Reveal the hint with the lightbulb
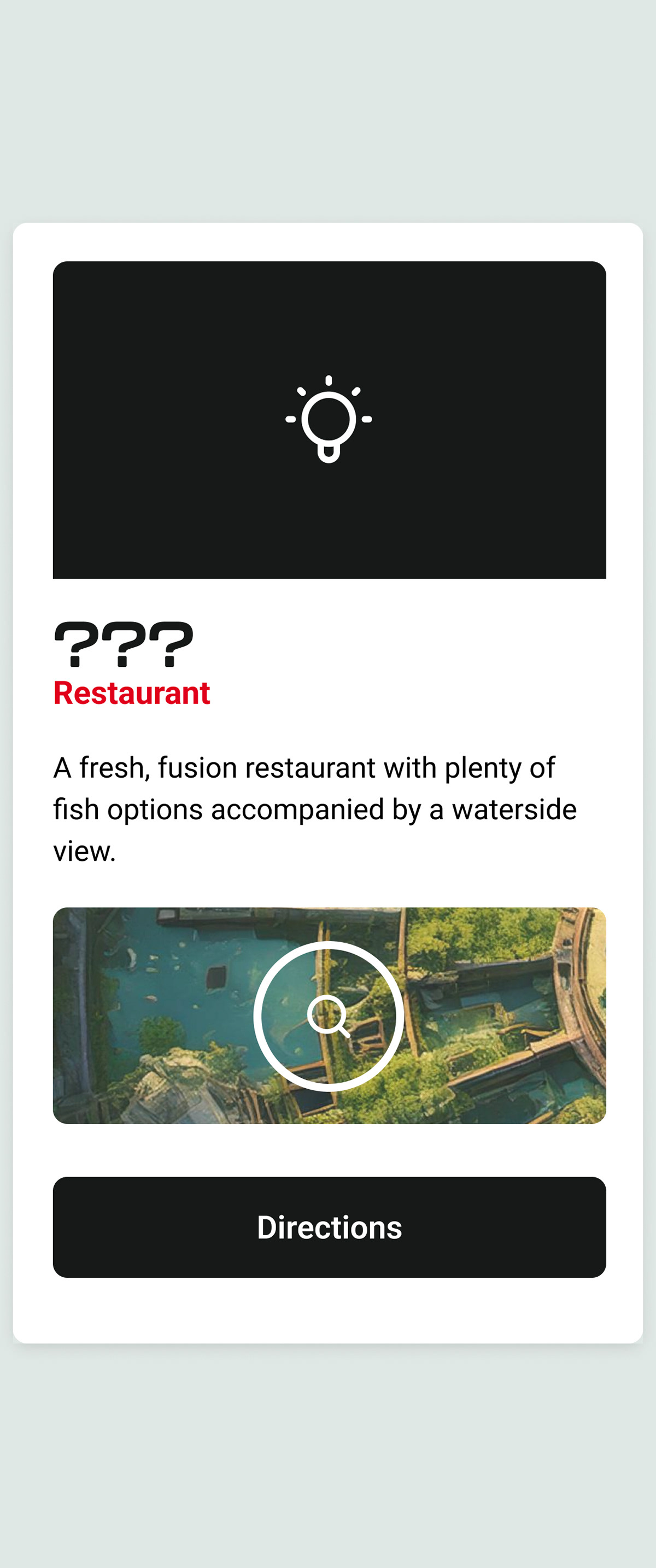Screen dimensions: 656x1568 point(329,419)
